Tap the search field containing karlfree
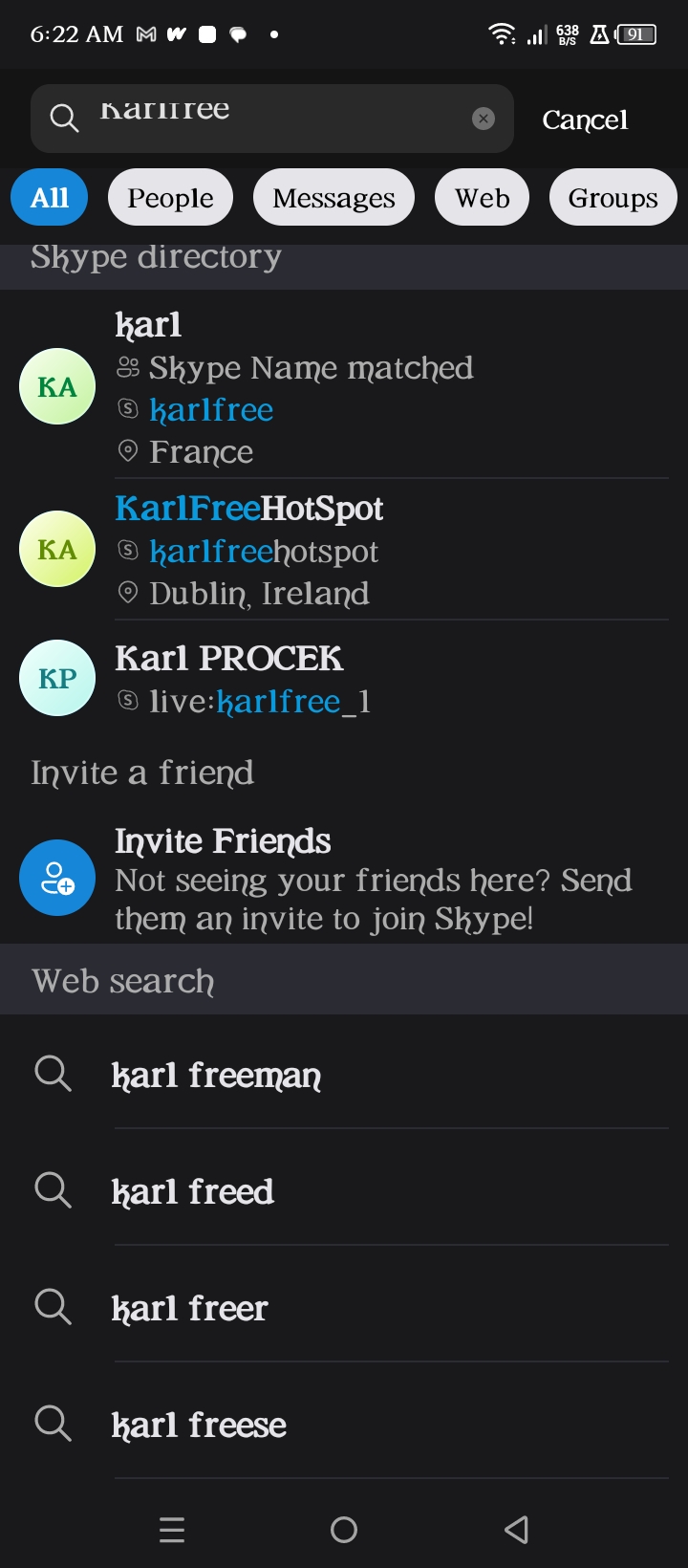The height and width of the screenshot is (1568, 688). coord(272,119)
